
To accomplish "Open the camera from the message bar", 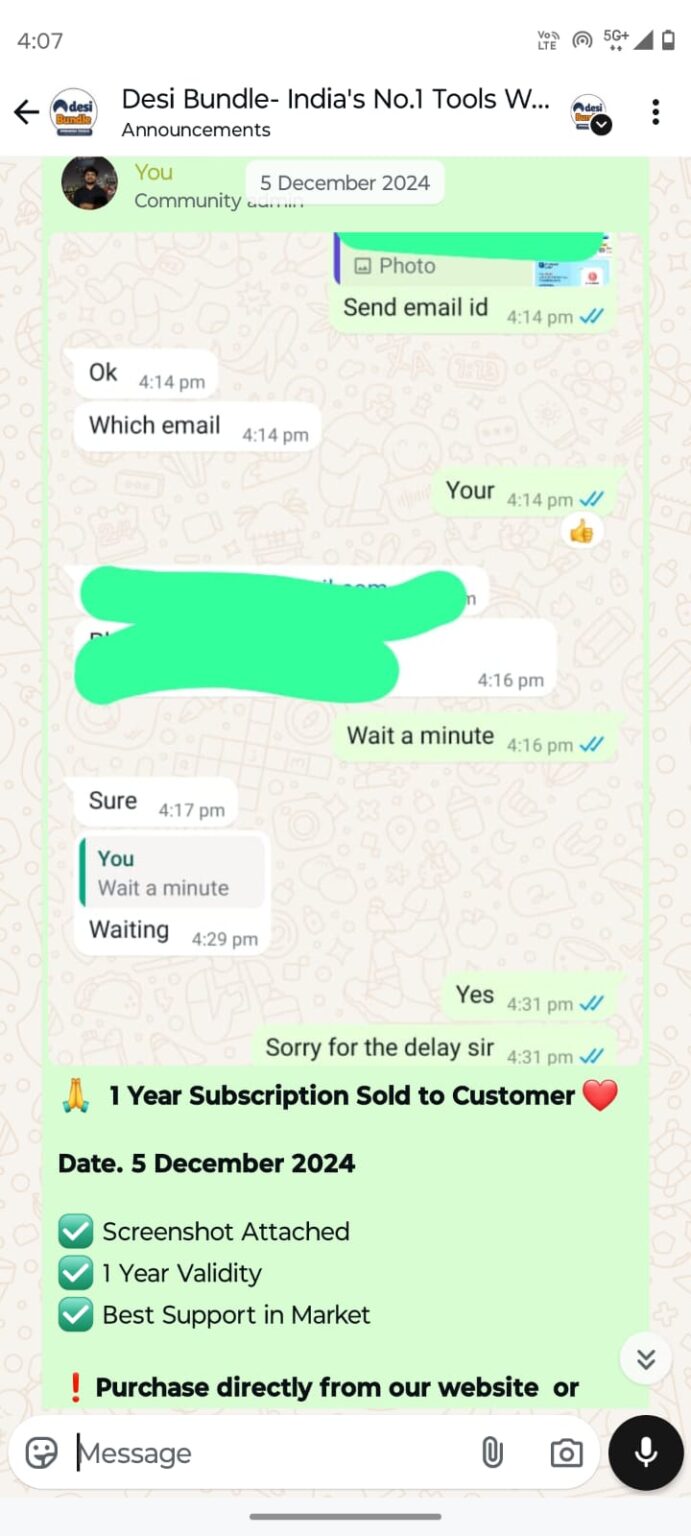I will pos(566,1453).
